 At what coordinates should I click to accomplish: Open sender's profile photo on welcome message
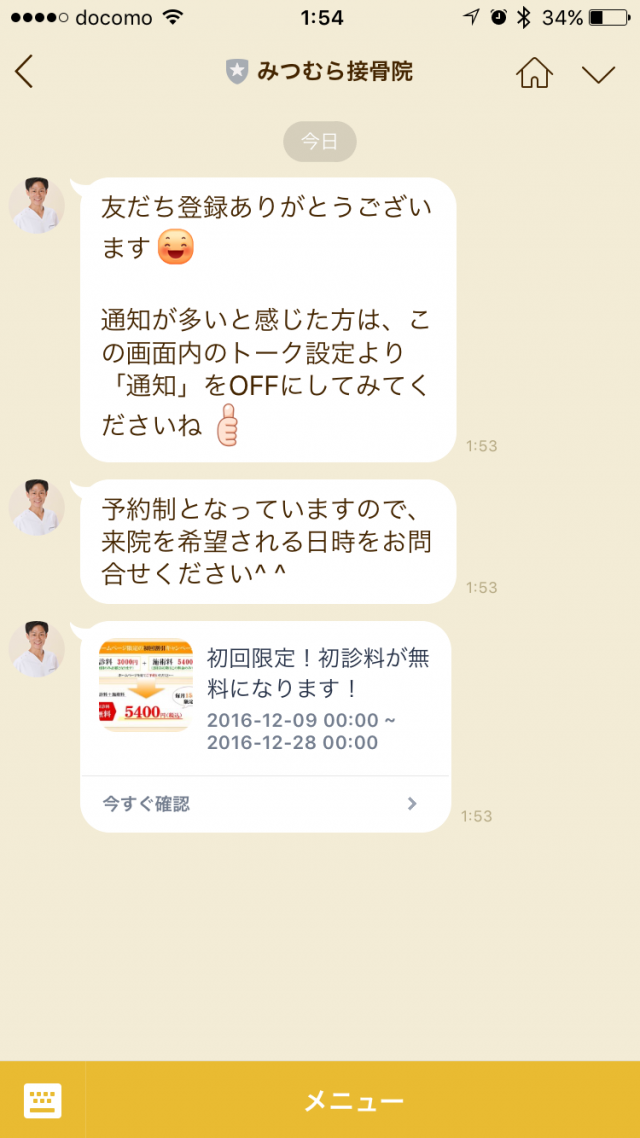click(x=37, y=206)
